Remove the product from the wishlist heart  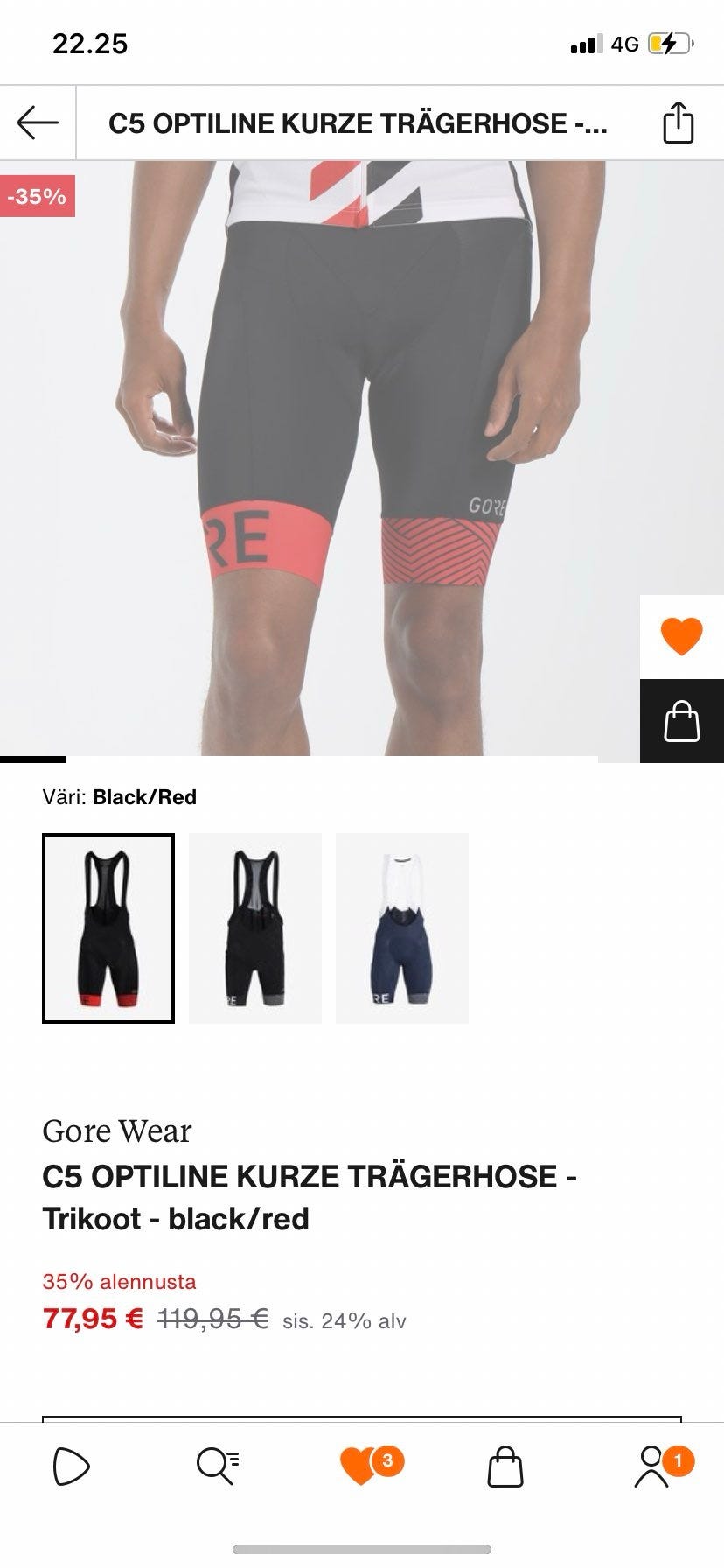tap(681, 636)
